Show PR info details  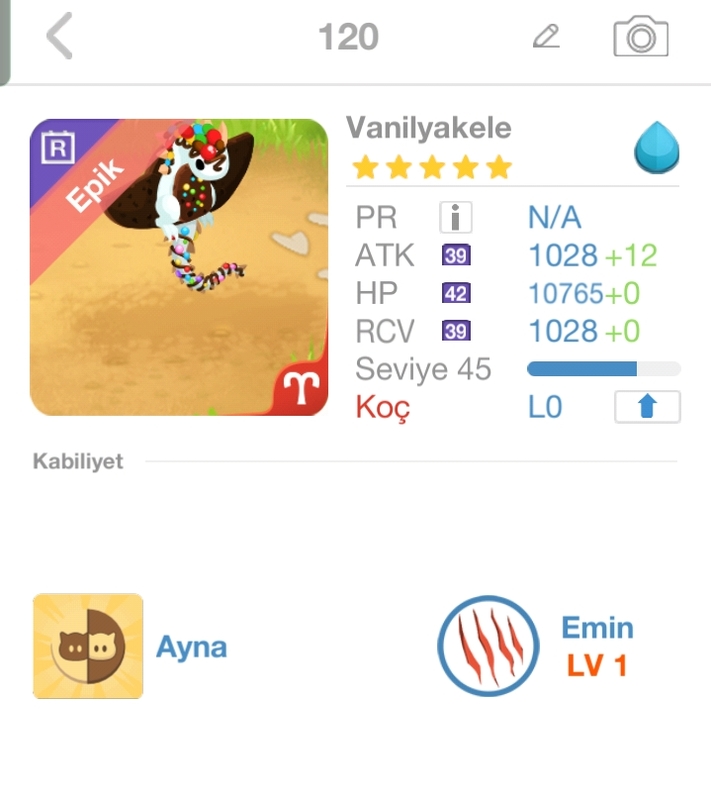[x=455, y=218]
